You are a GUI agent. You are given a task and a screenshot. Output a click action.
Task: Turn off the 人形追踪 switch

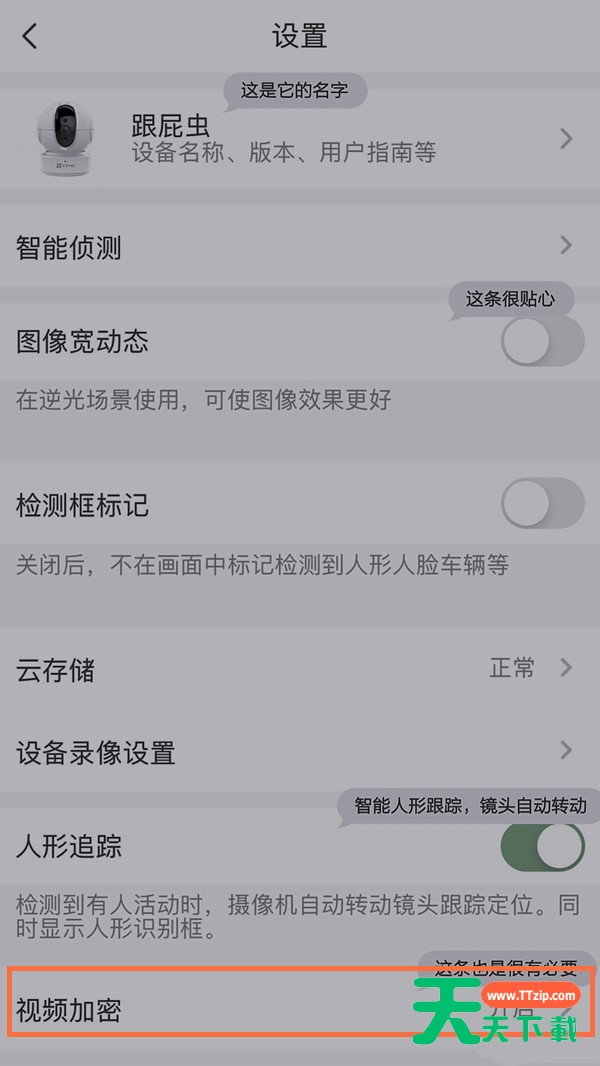[542, 847]
